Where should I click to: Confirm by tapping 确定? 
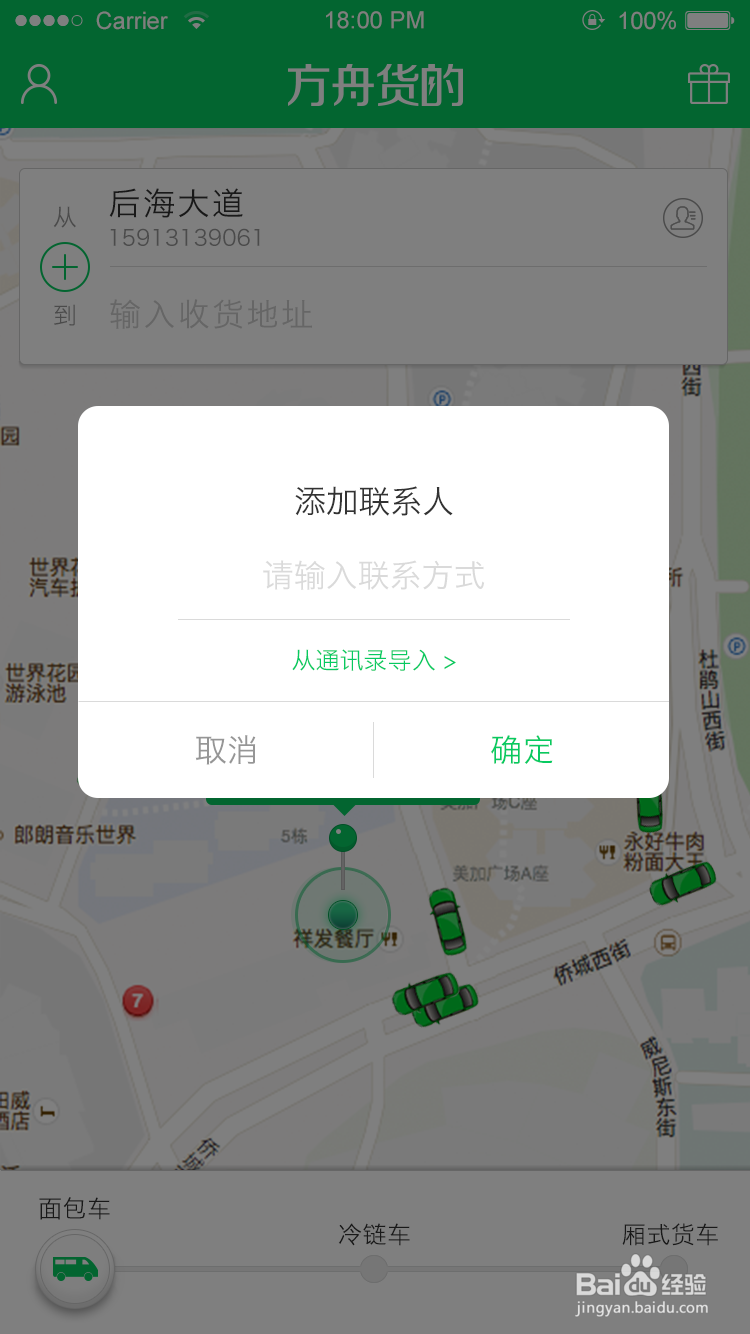pyautogui.click(x=522, y=750)
